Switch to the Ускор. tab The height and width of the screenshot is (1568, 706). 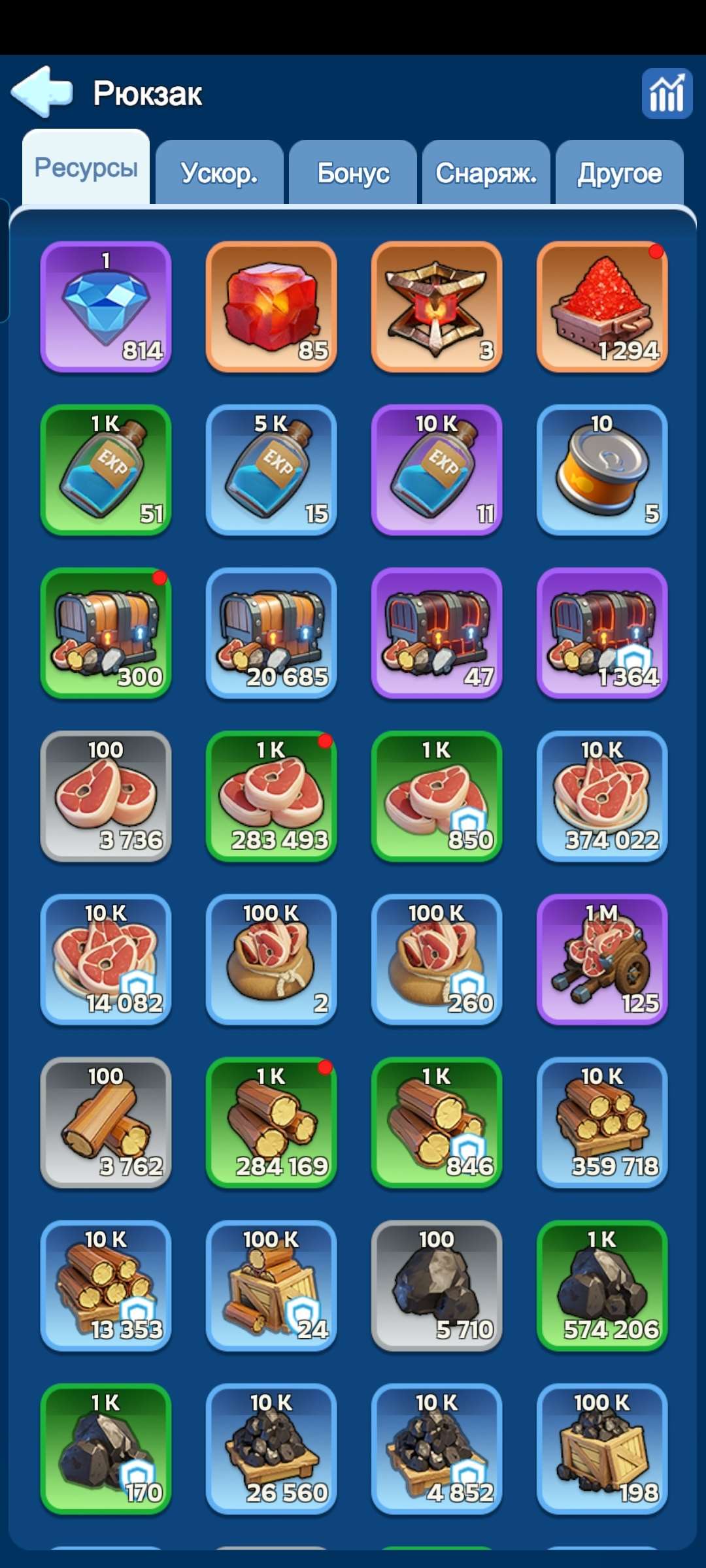219,173
